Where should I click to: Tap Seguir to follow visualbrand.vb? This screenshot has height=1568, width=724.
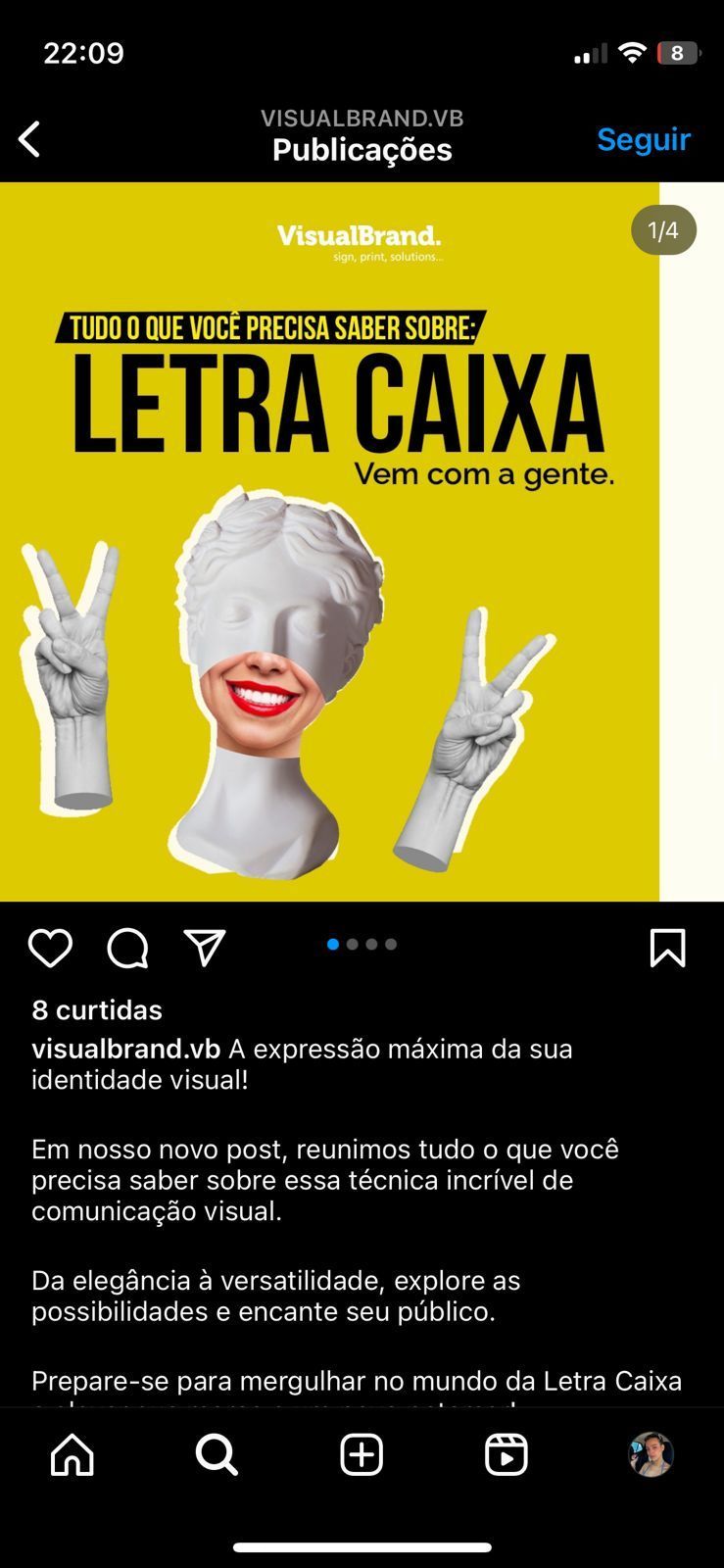pyautogui.click(x=644, y=139)
